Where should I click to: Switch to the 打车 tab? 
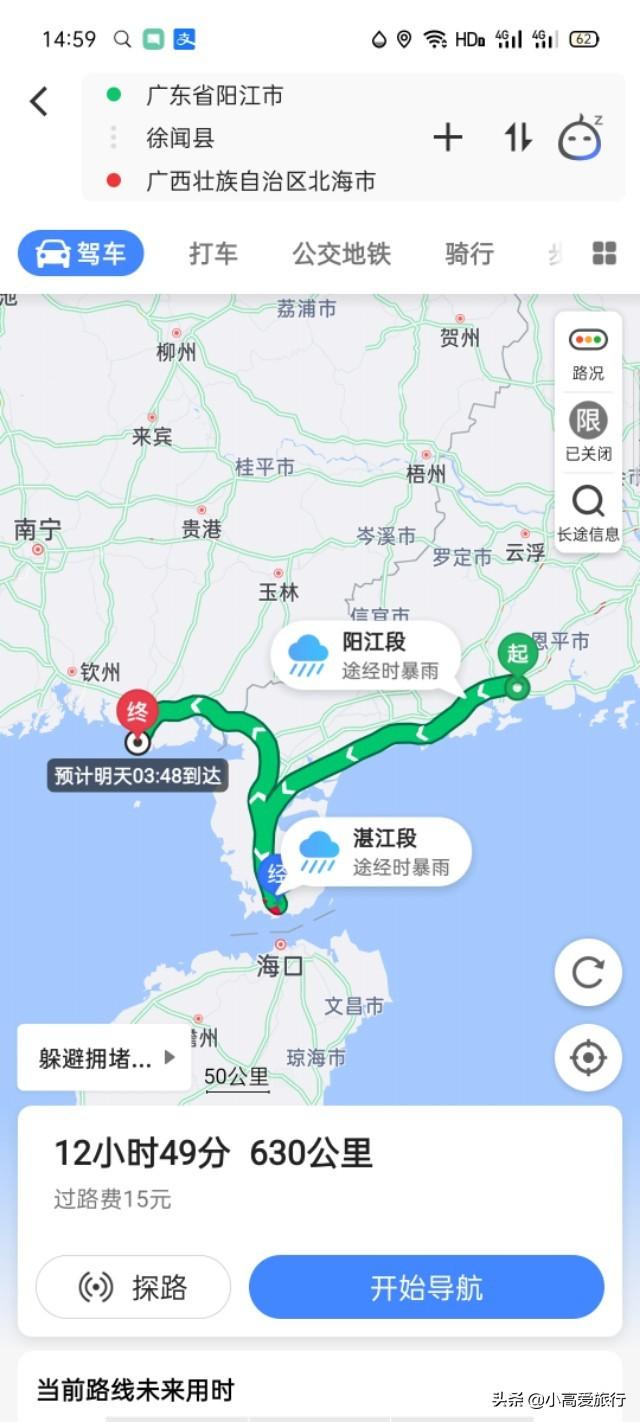213,254
